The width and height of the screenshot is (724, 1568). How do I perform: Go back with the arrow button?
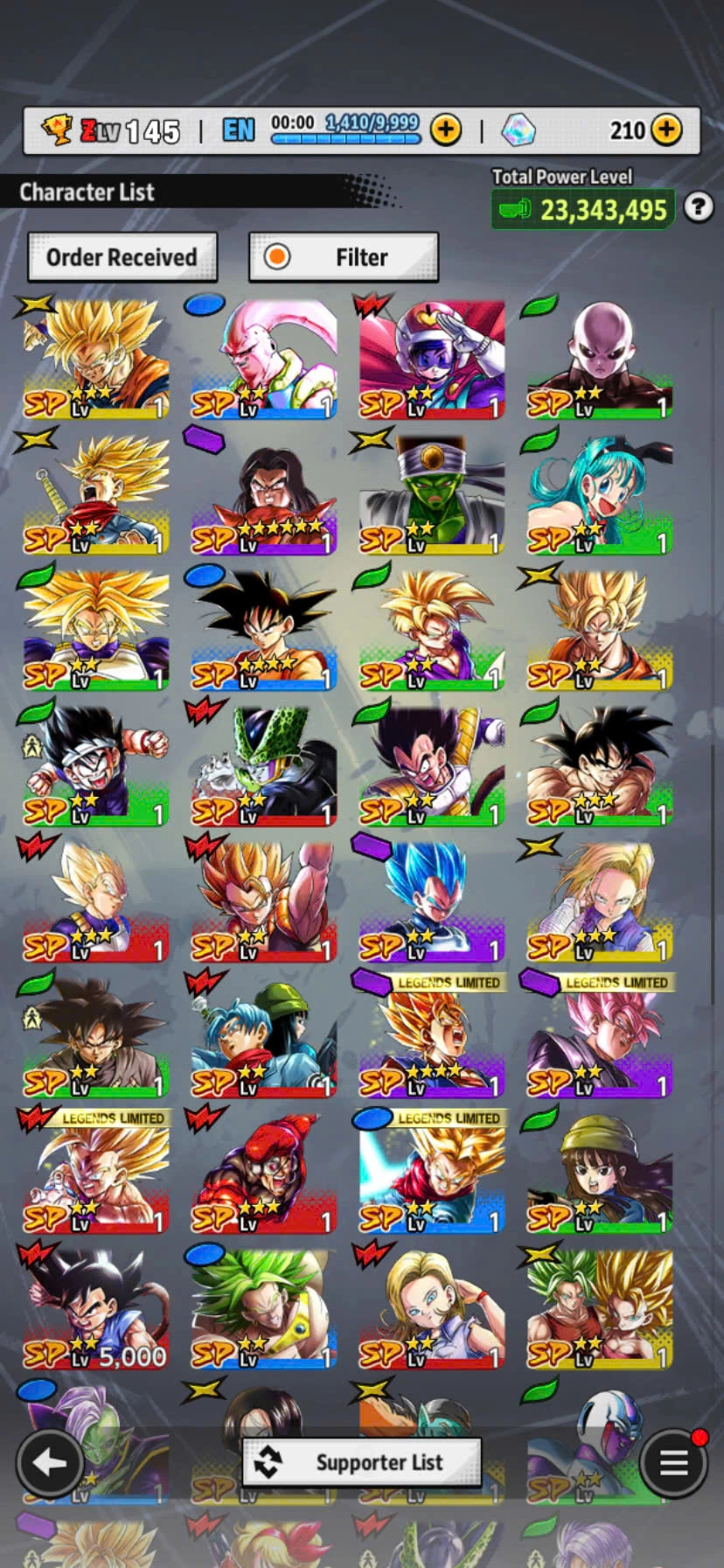[x=50, y=1462]
